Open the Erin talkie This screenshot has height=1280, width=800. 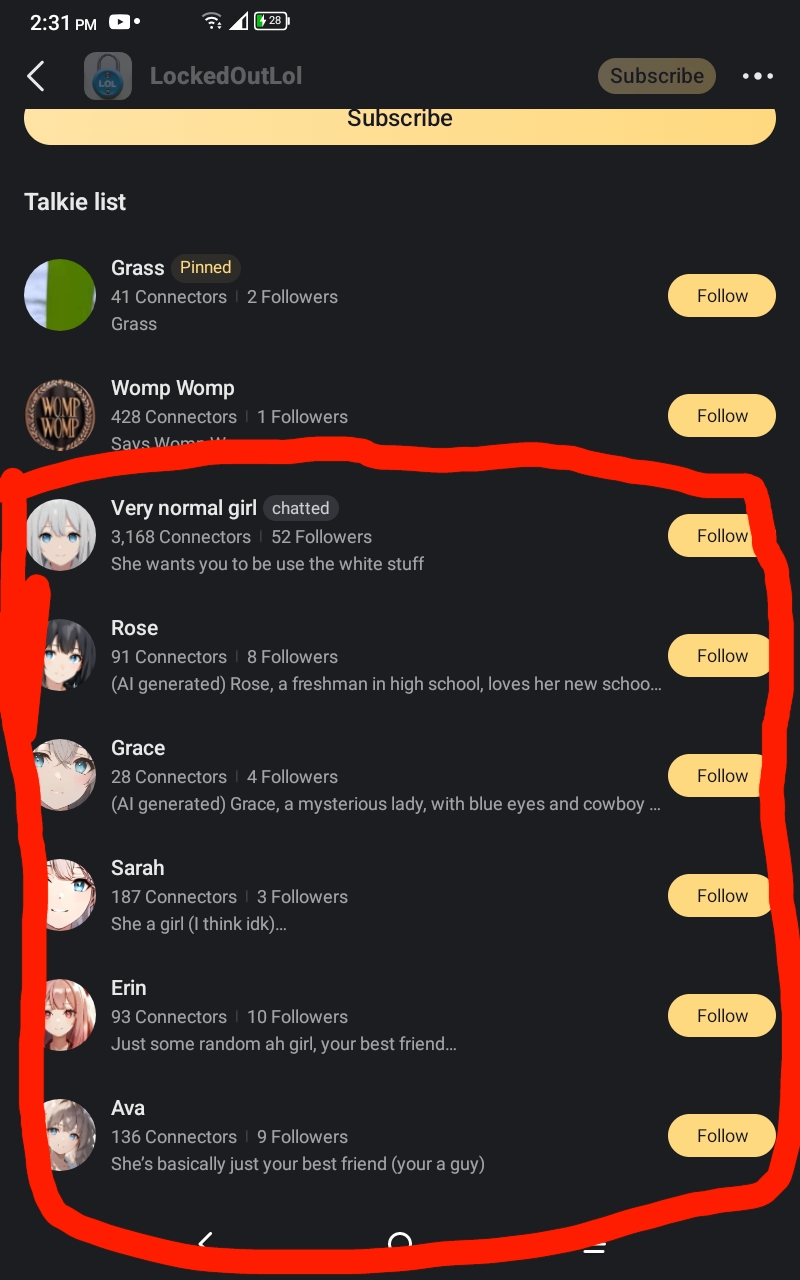pyautogui.click(x=300, y=1016)
